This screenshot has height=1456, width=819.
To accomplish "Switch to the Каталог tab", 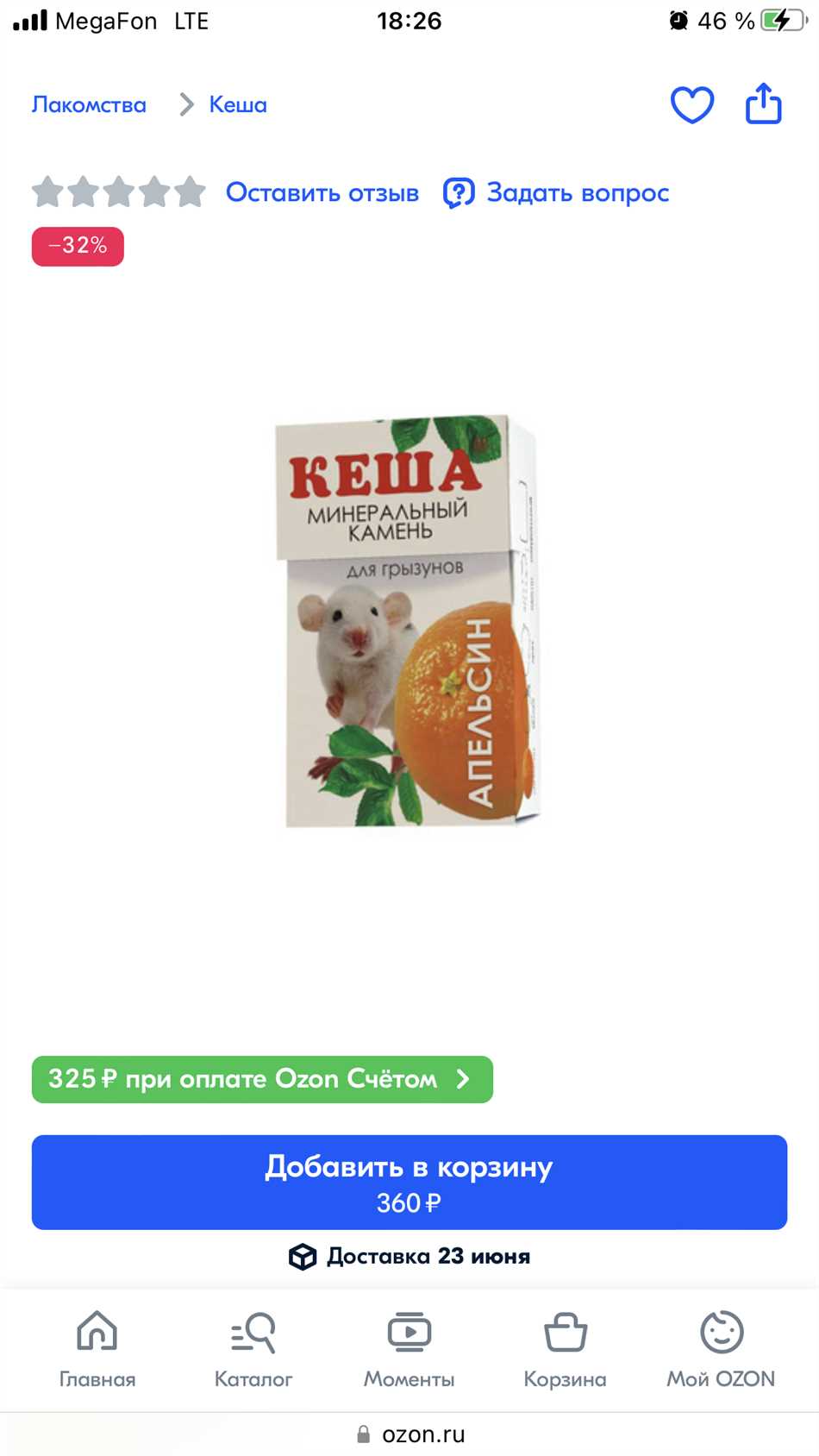I will click(x=253, y=1349).
